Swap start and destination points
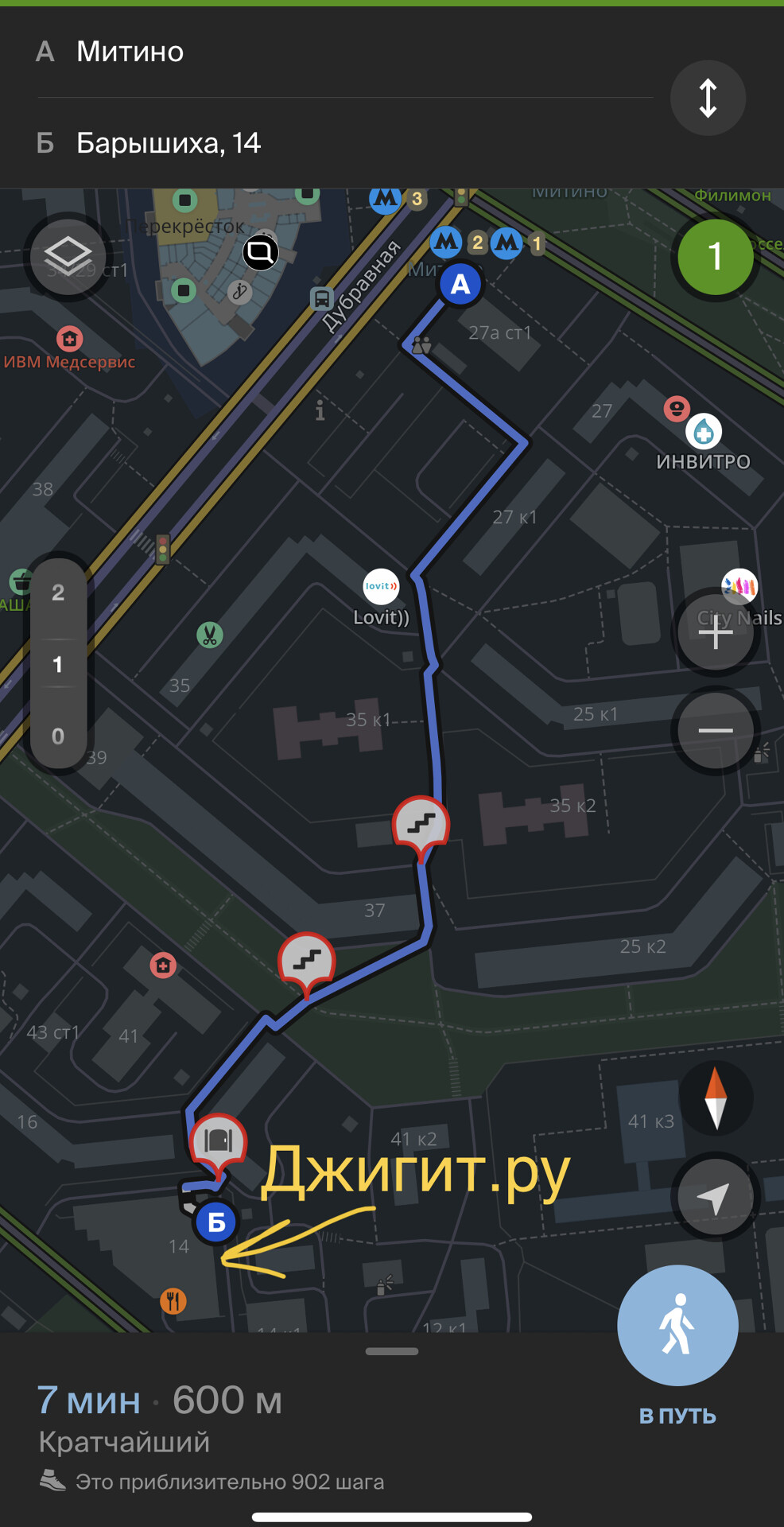Image resolution: width=784 pixels, height=1527 pixels. 708,98
